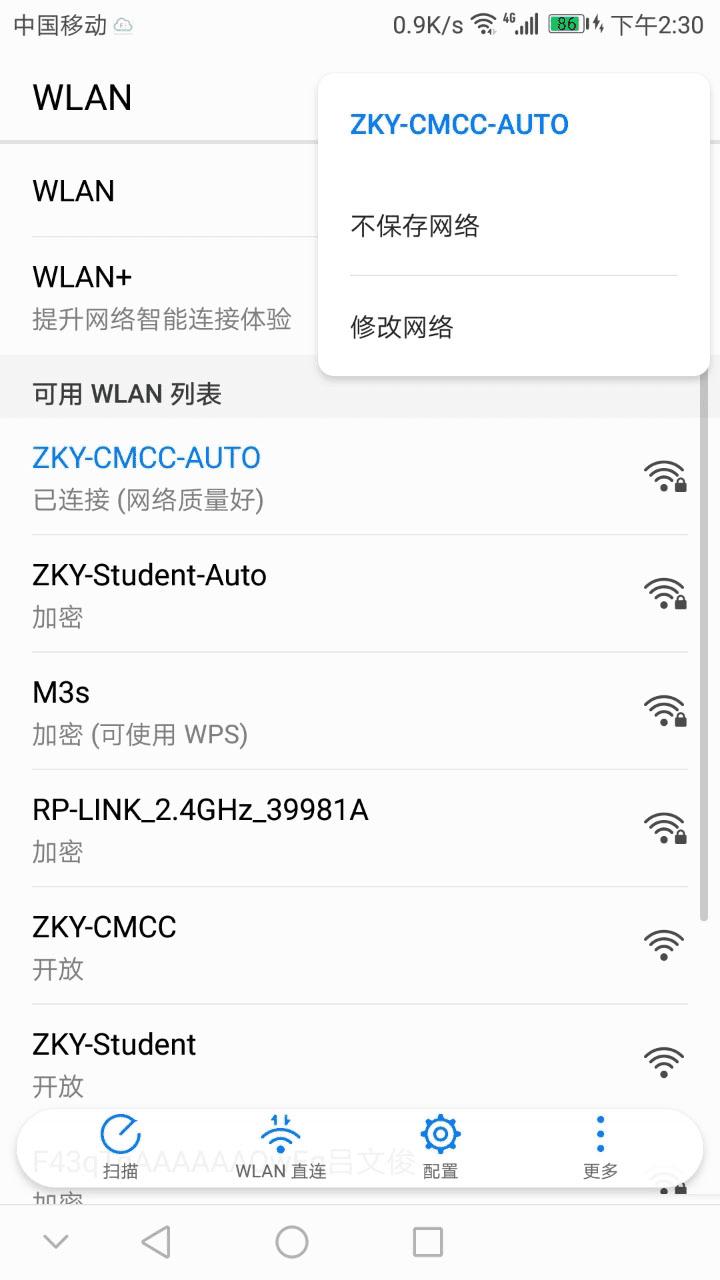Select 不保存网络 to forget this network
The width and height of the screenshot is (720, 1280).
[415, 226]
